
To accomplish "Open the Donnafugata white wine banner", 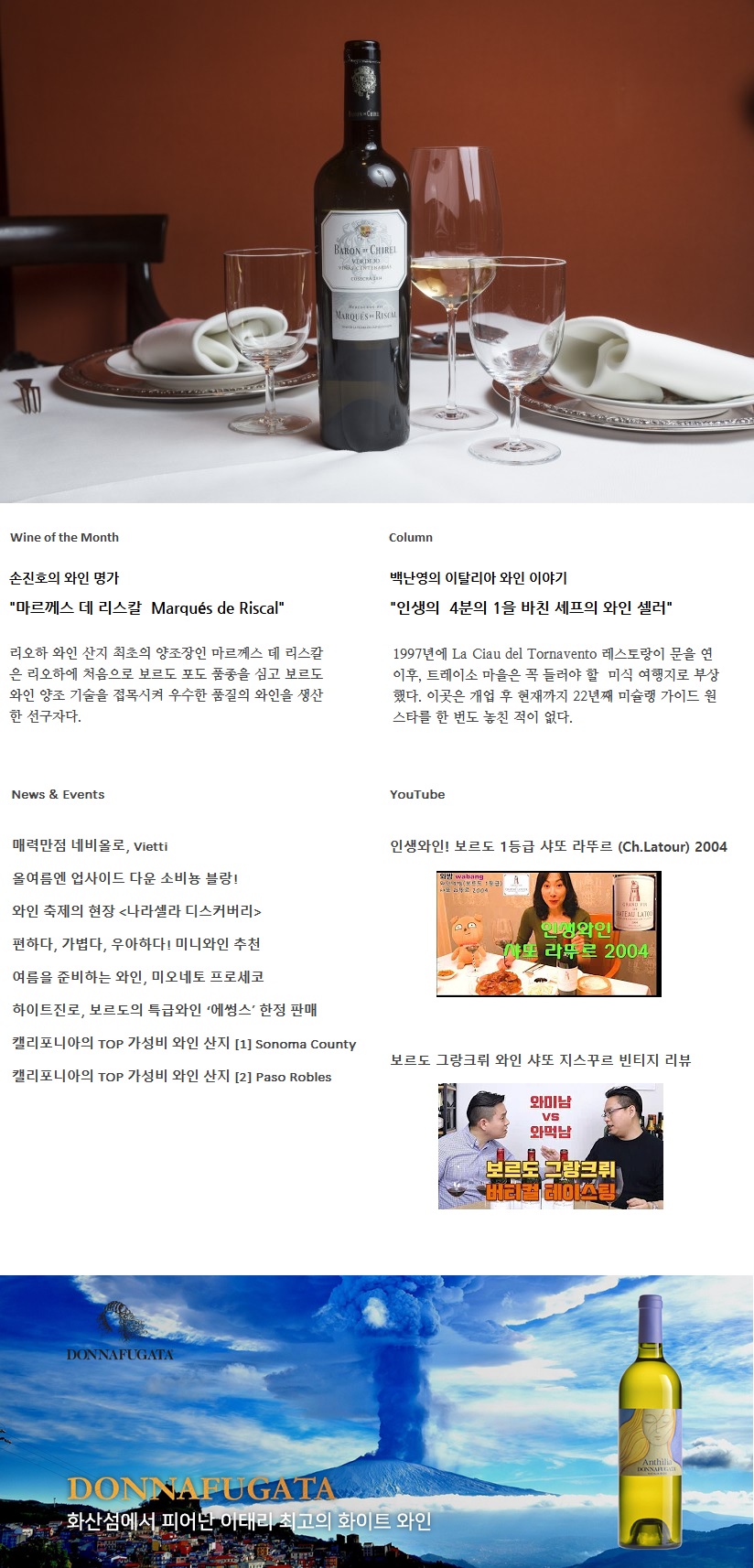I will (377, 1421).
